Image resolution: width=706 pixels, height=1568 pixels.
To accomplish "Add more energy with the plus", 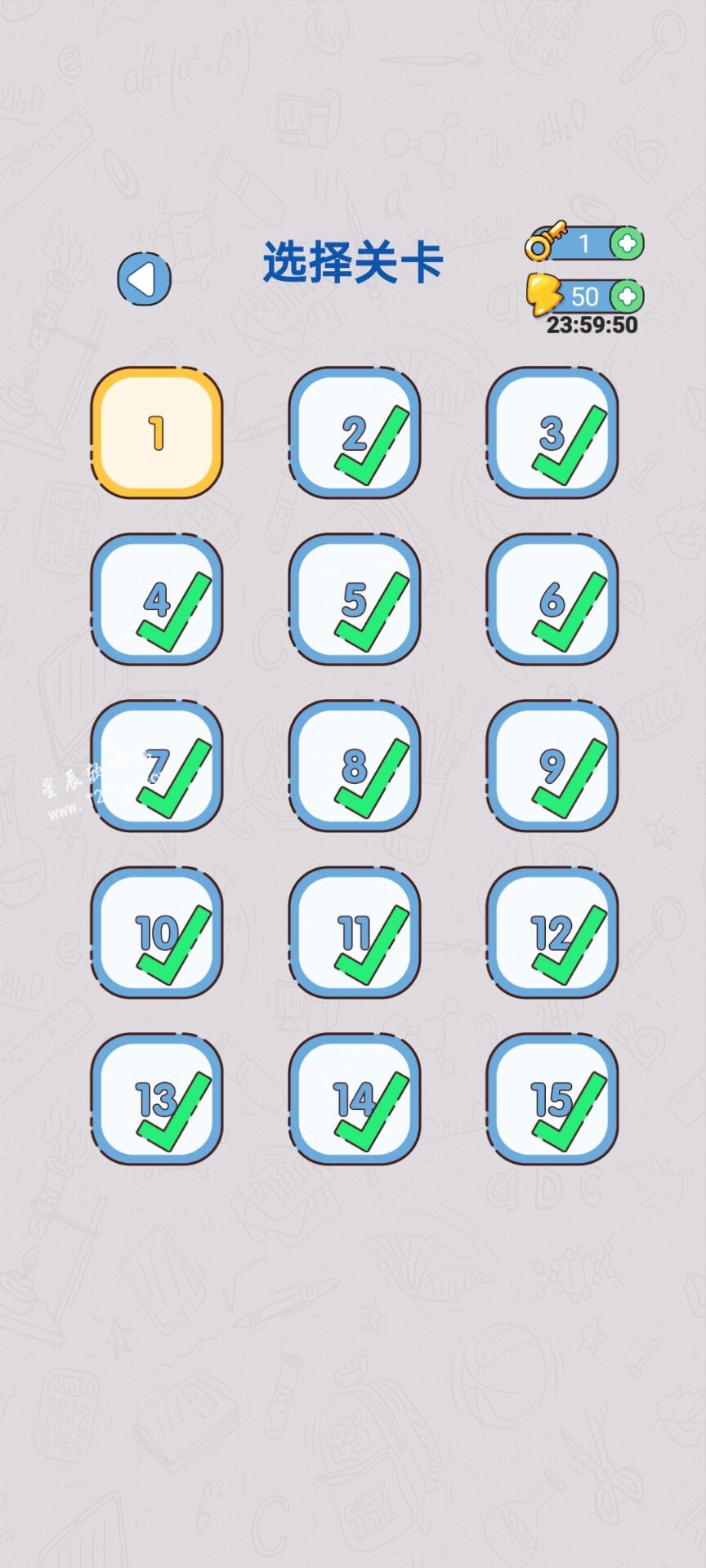I will (628, 296).
